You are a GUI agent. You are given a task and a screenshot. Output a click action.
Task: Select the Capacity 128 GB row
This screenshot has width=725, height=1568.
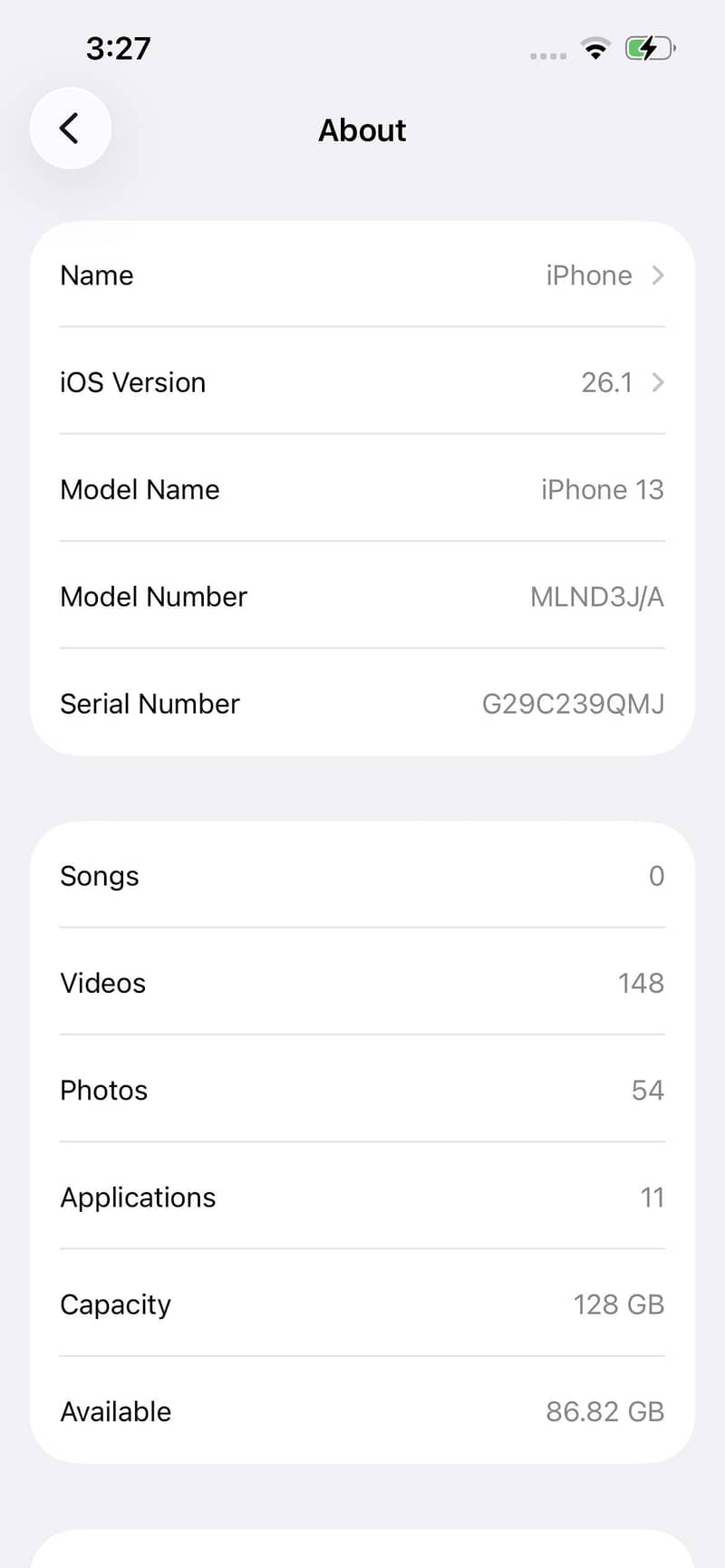(362, 1304)
